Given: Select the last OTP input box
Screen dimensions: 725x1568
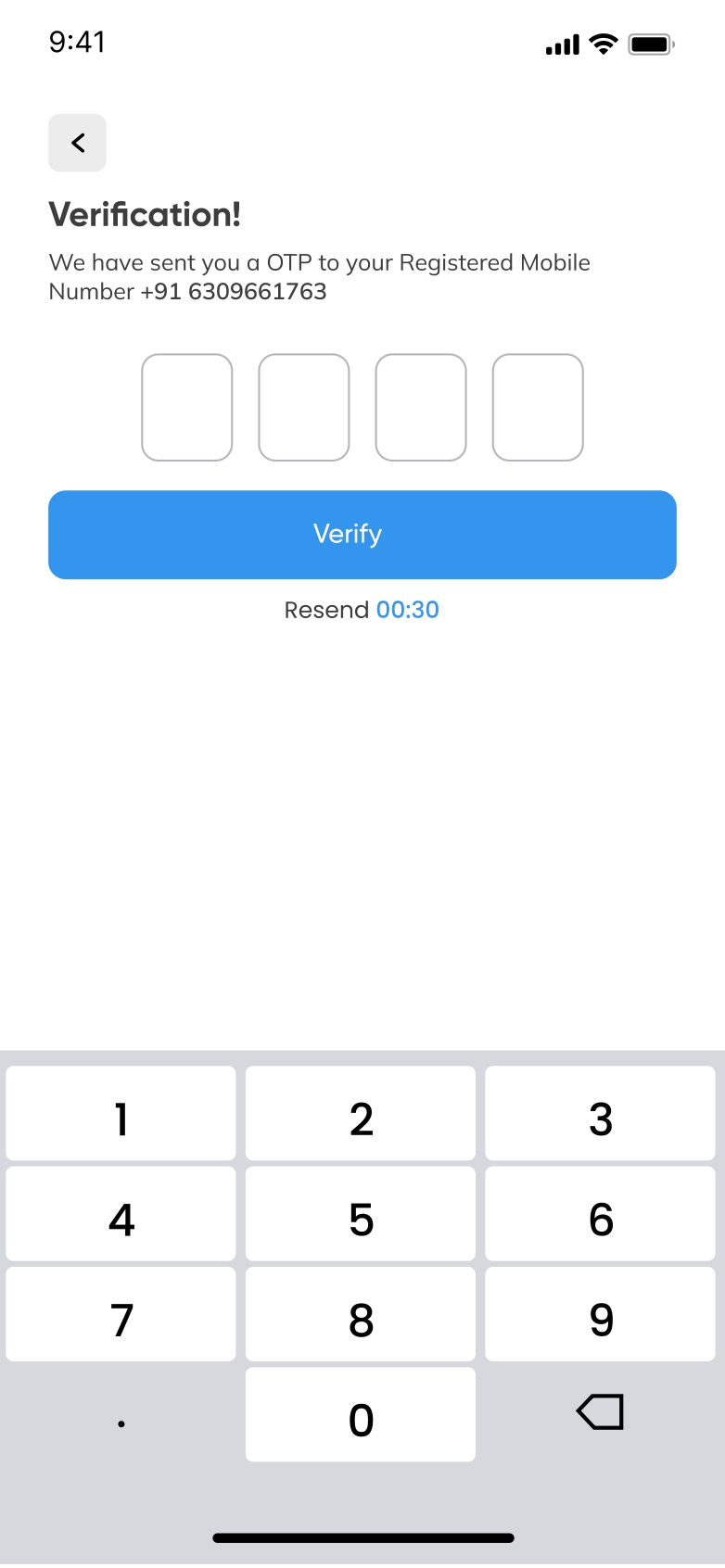Looking at the screenshot, I should (x=537, y=407).
